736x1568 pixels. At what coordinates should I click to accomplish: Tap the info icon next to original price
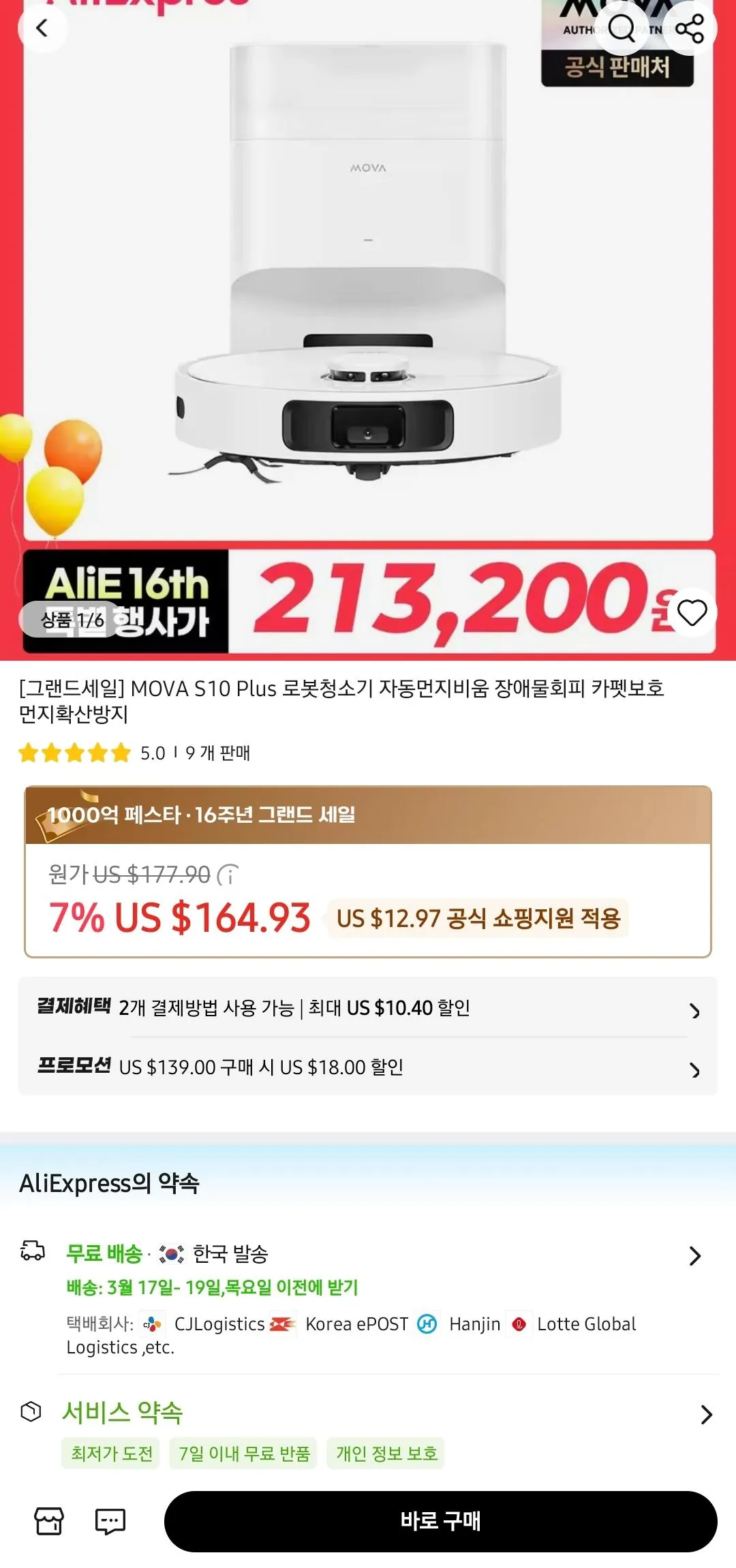click(228, 877)
